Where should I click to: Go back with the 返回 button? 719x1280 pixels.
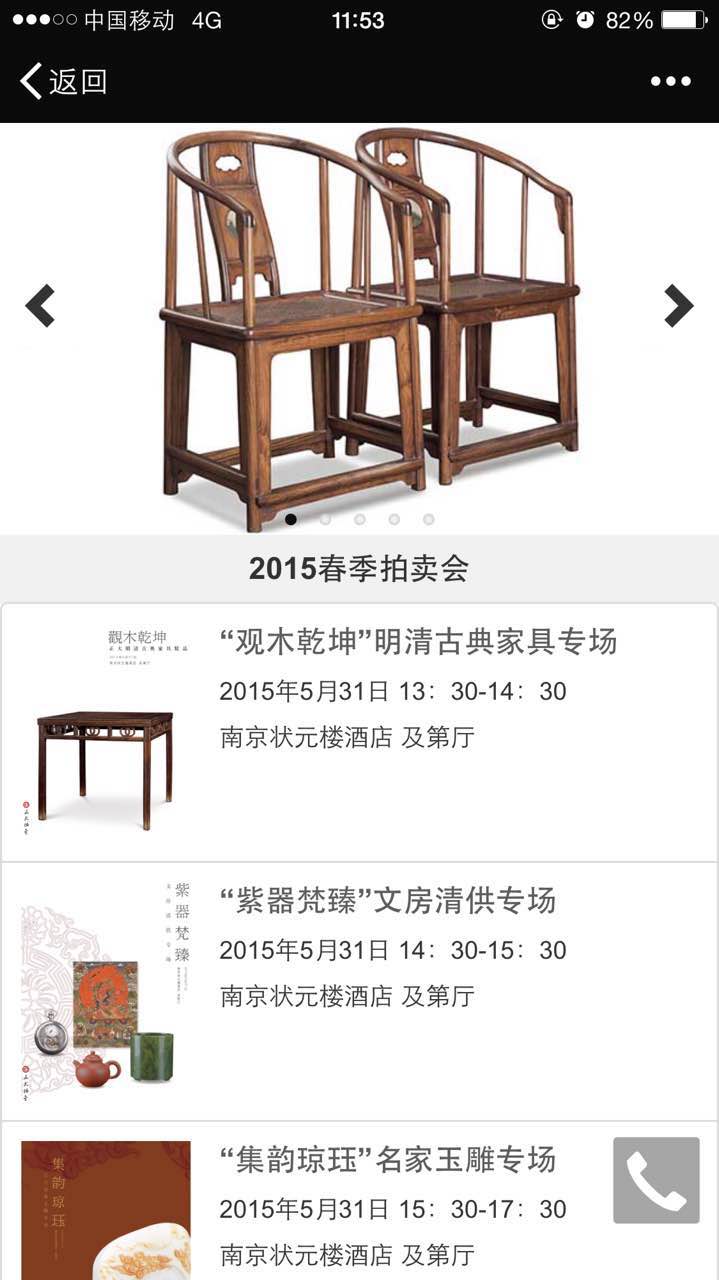coord(63,81)
